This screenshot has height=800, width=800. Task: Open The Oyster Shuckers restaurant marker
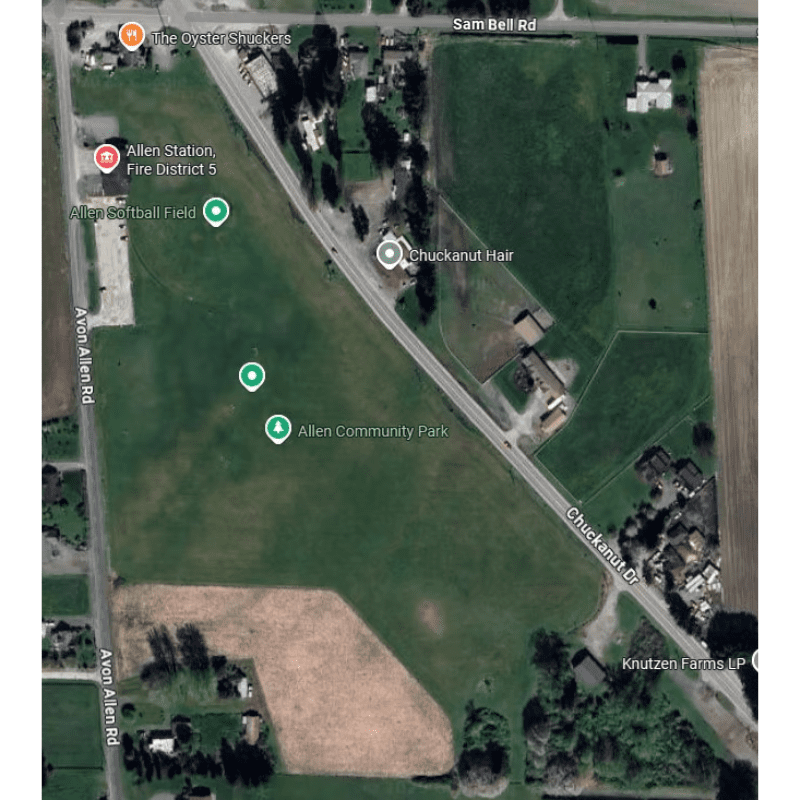tap(130, 37)
